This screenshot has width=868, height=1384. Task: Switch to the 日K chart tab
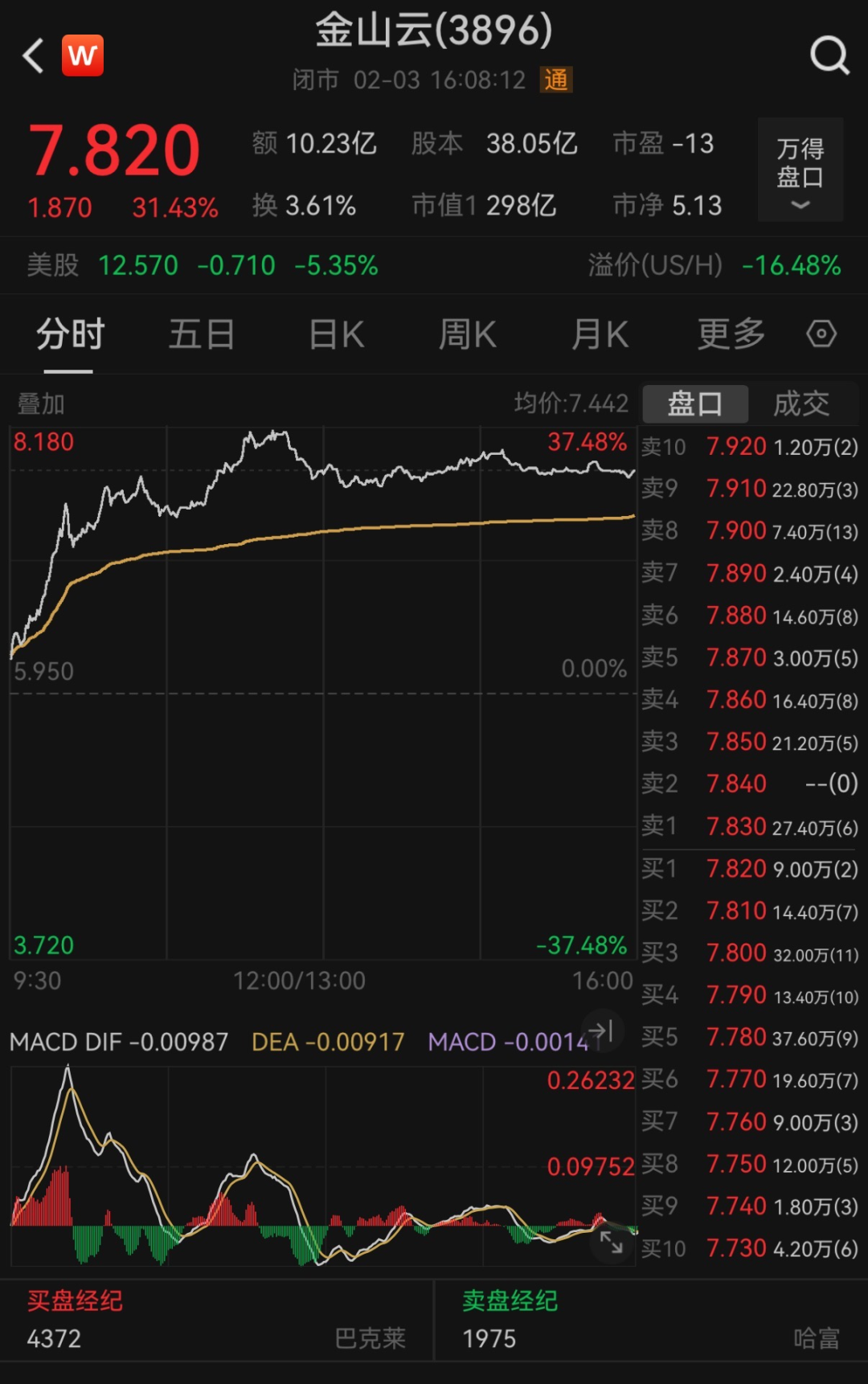[337, 334]
